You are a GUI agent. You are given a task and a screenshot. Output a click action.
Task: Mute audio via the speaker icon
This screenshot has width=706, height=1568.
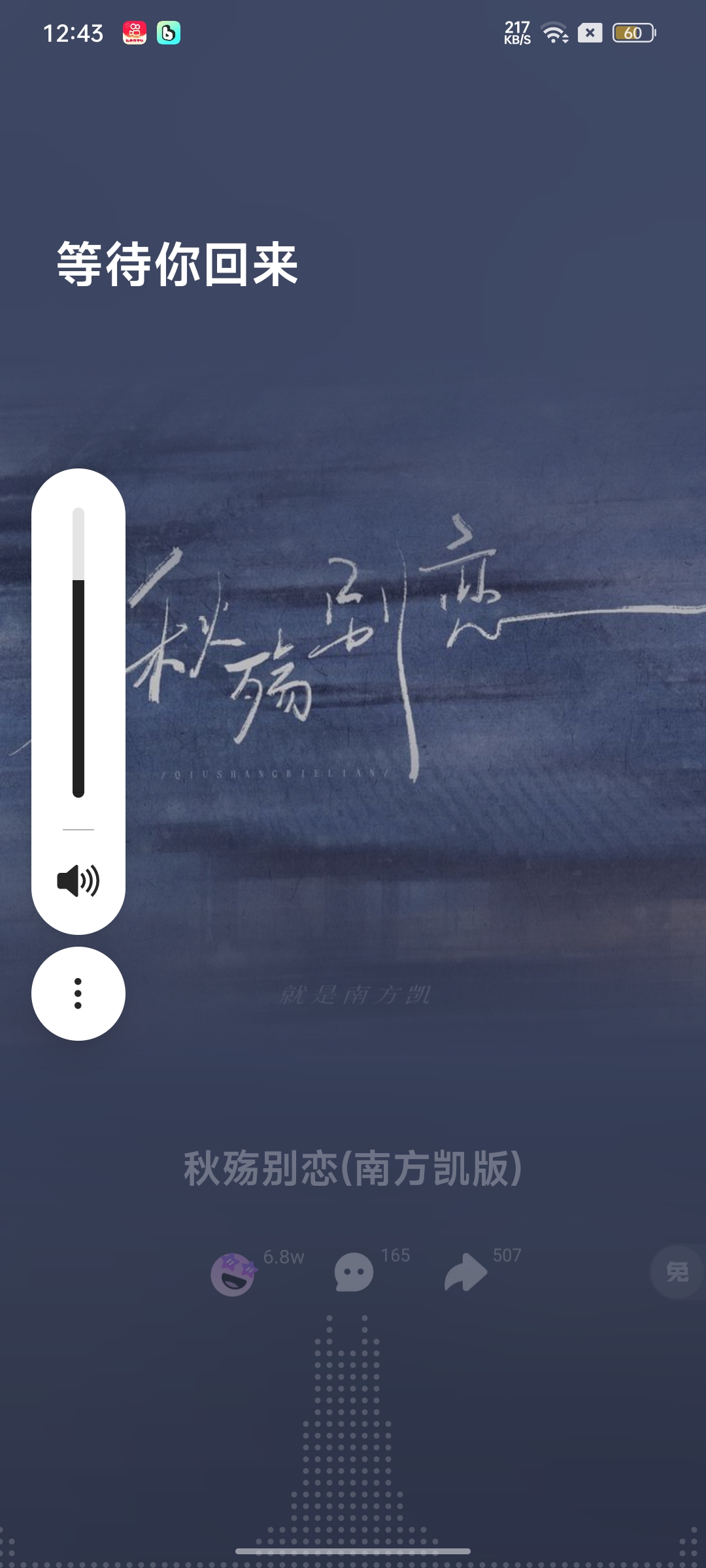(x=78, y=879)
